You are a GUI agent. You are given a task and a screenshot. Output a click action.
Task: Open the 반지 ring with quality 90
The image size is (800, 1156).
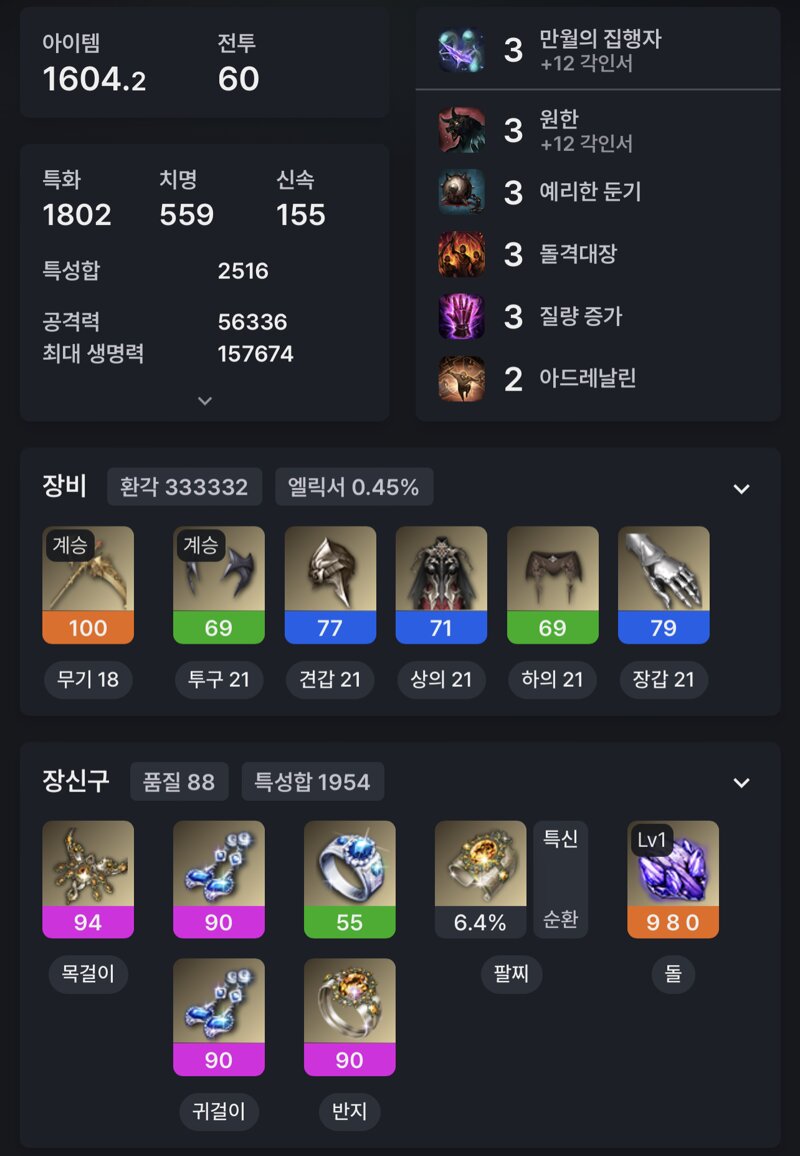(349, 1016)
